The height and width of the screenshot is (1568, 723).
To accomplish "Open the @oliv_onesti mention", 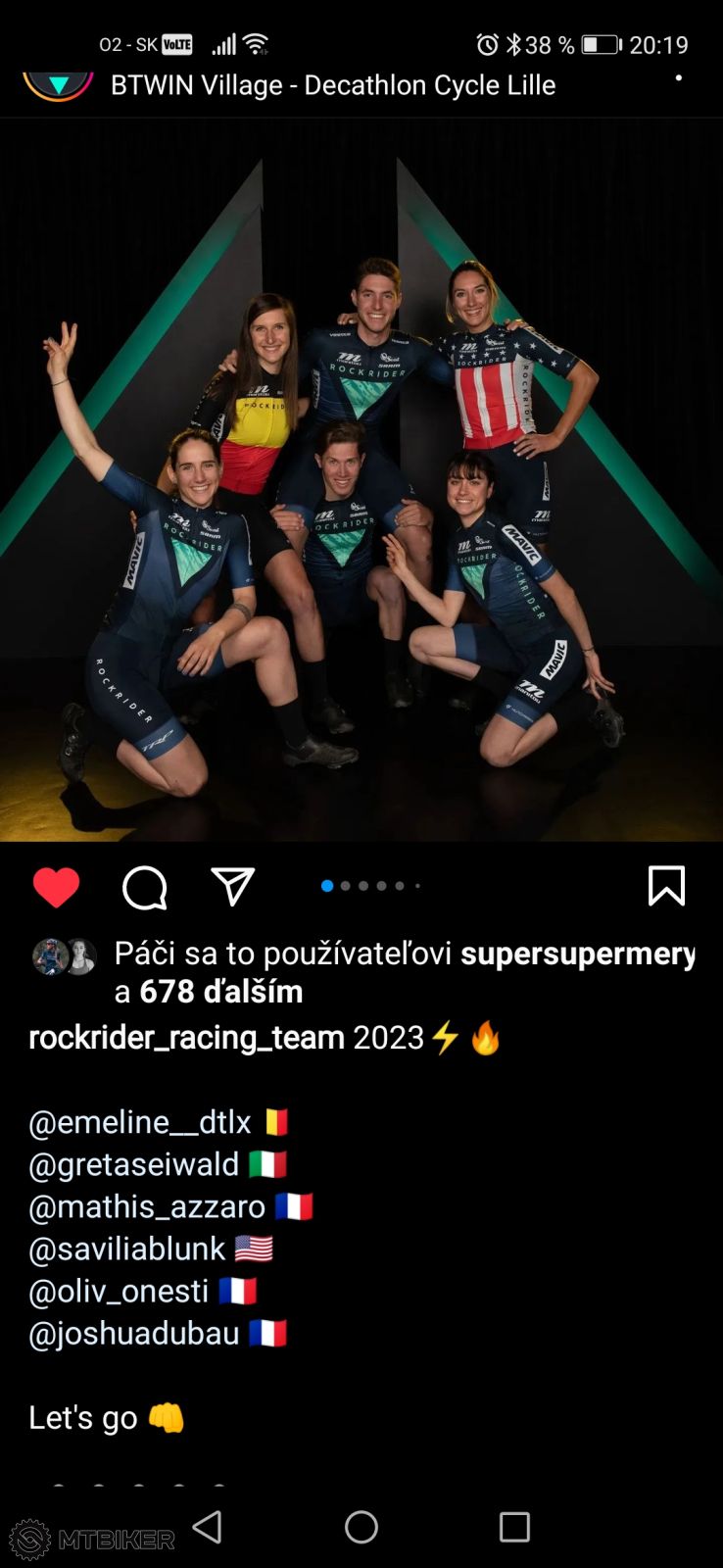I will [x=119, y=1291].
